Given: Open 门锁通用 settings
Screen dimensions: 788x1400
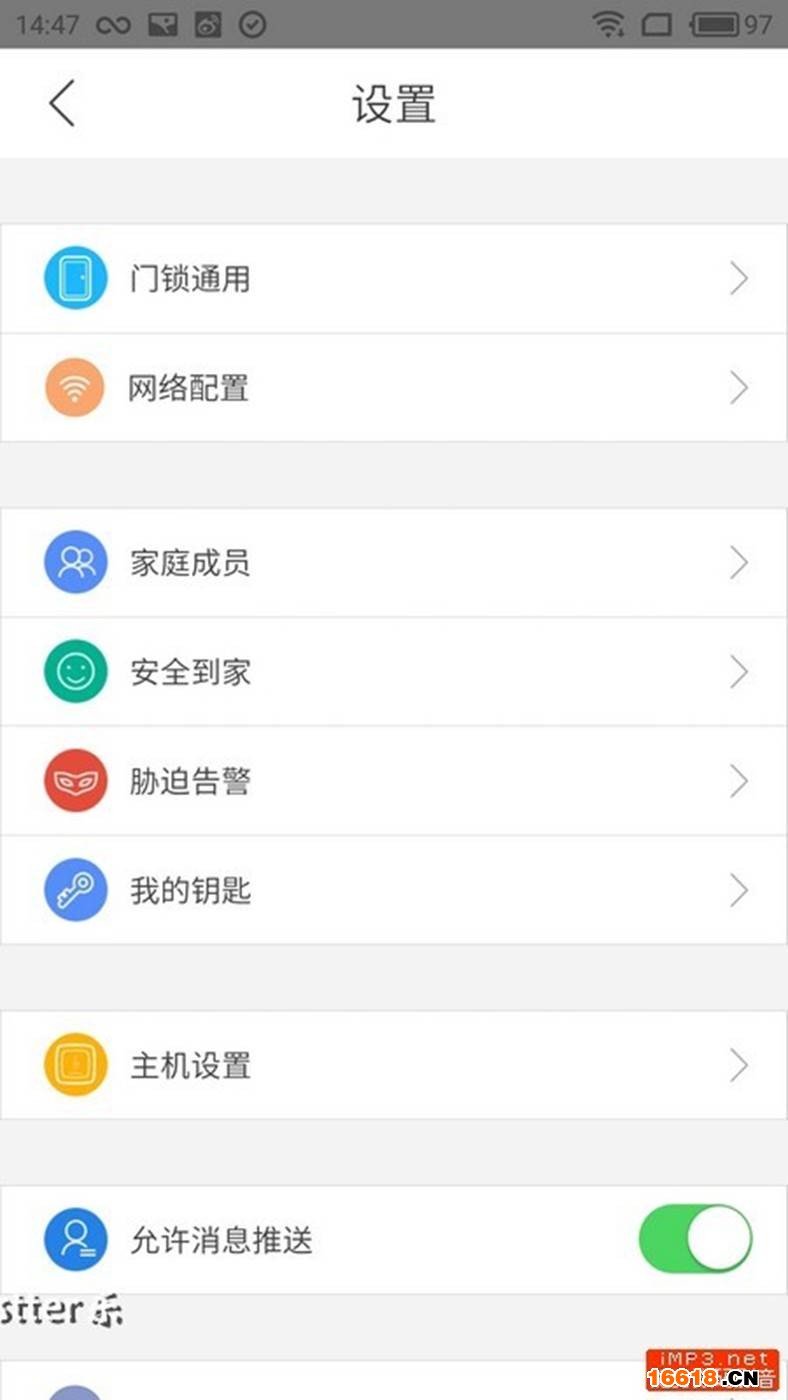Looking at the screenshot, I should [x=393, y=279].
